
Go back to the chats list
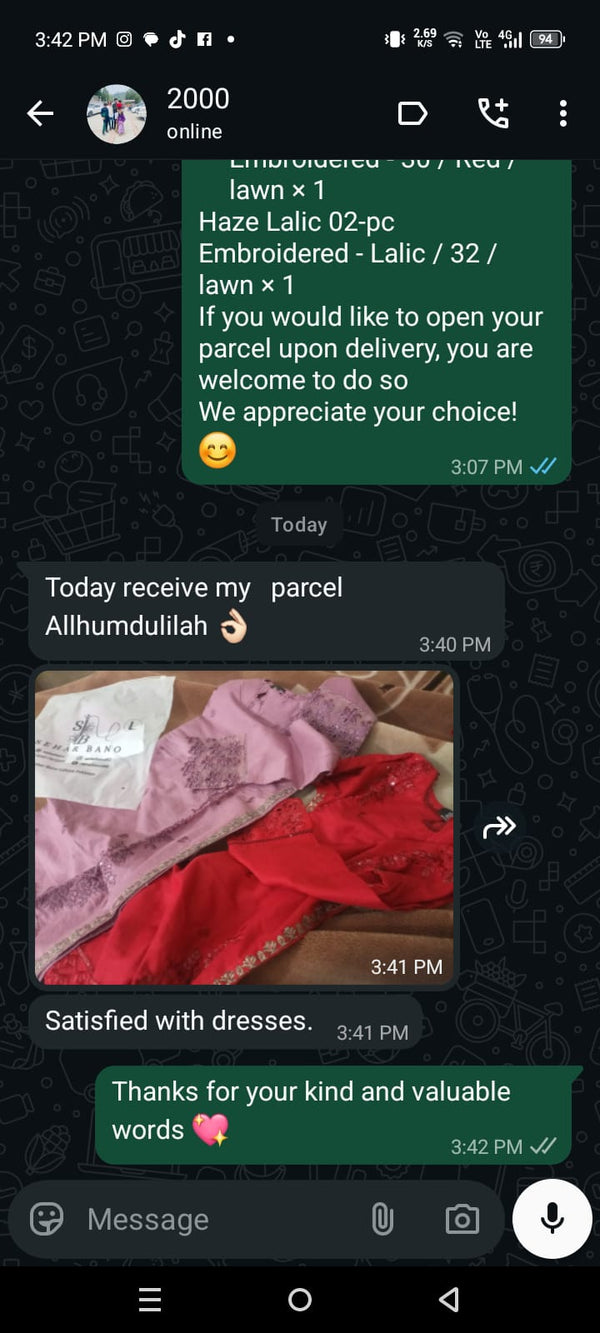[x=40, y=114]
